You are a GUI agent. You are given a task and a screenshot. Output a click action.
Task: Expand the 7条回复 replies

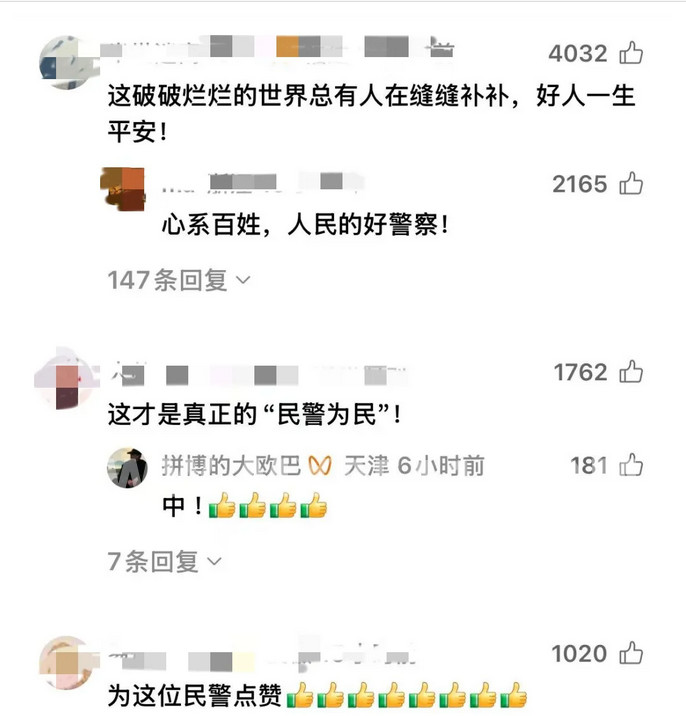(164, 561)
